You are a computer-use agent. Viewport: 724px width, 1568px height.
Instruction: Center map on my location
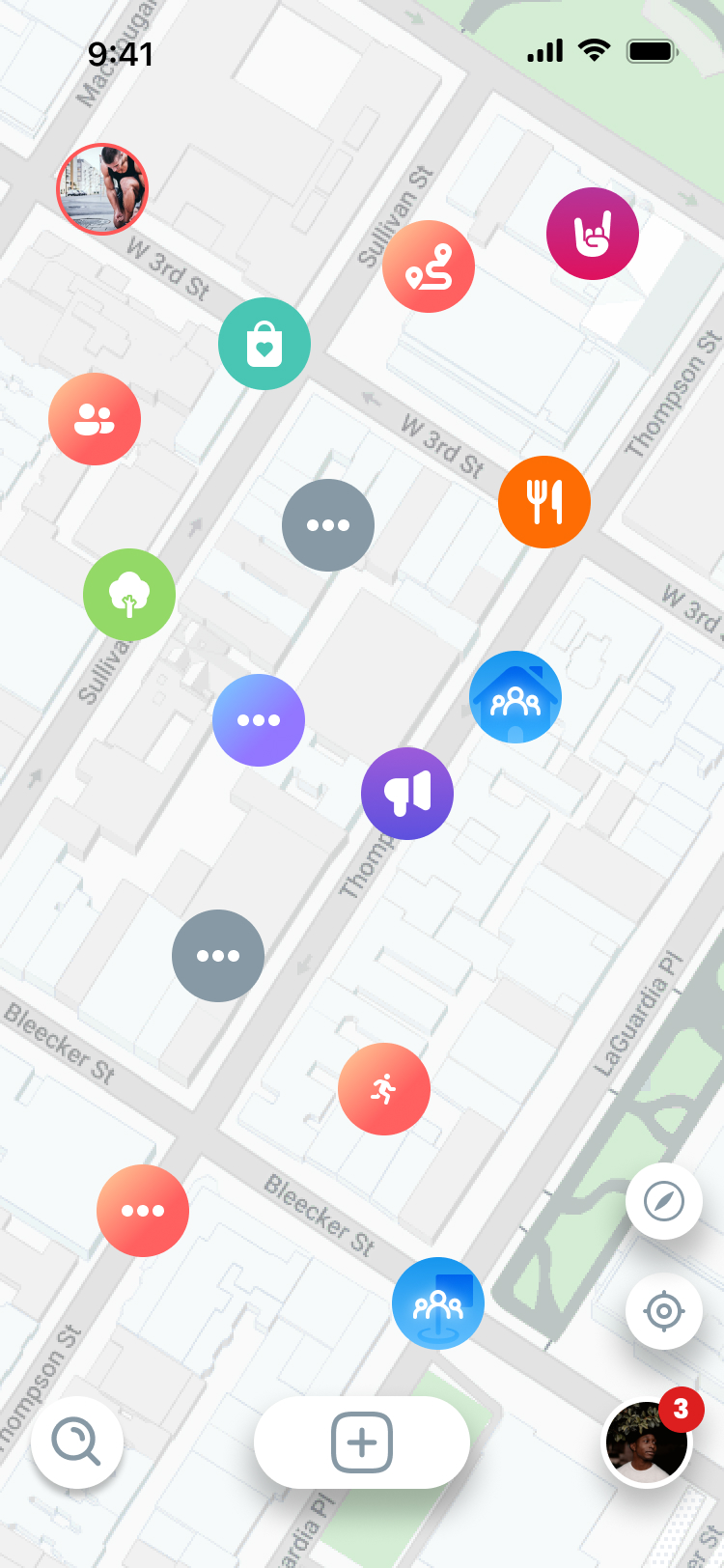click(x=664, y=1311)
